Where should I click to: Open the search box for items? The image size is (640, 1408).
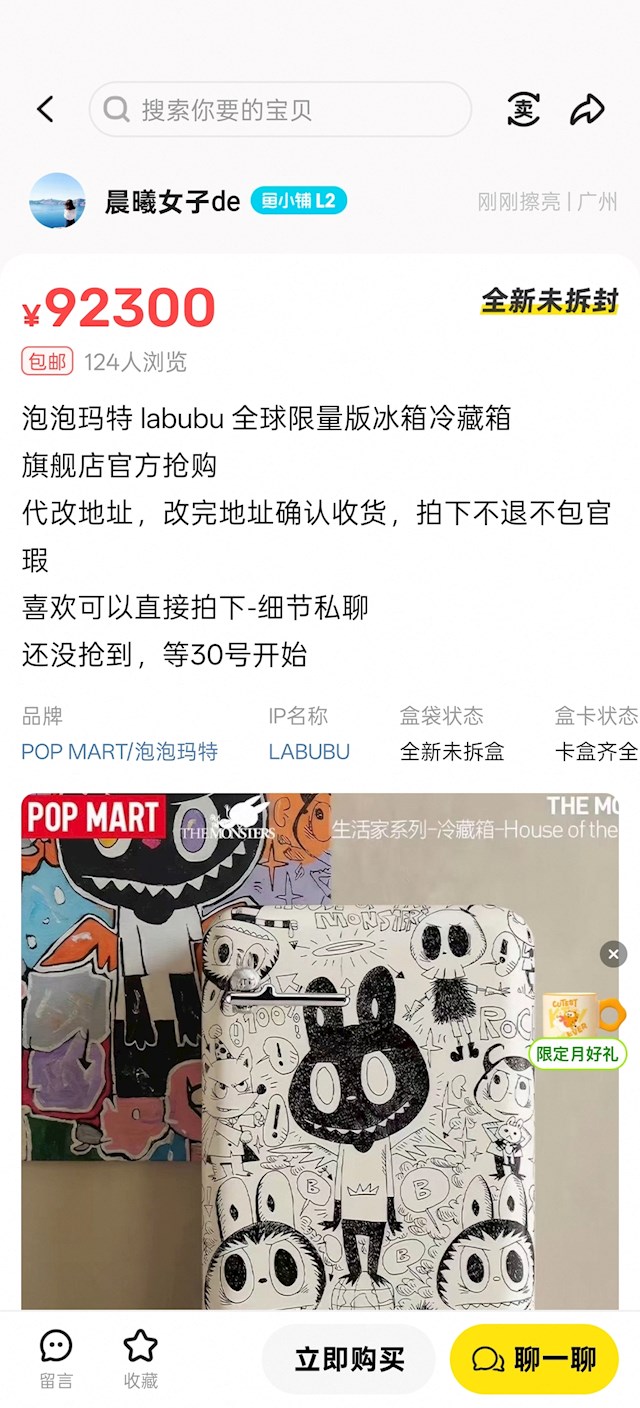pos(280,109)
